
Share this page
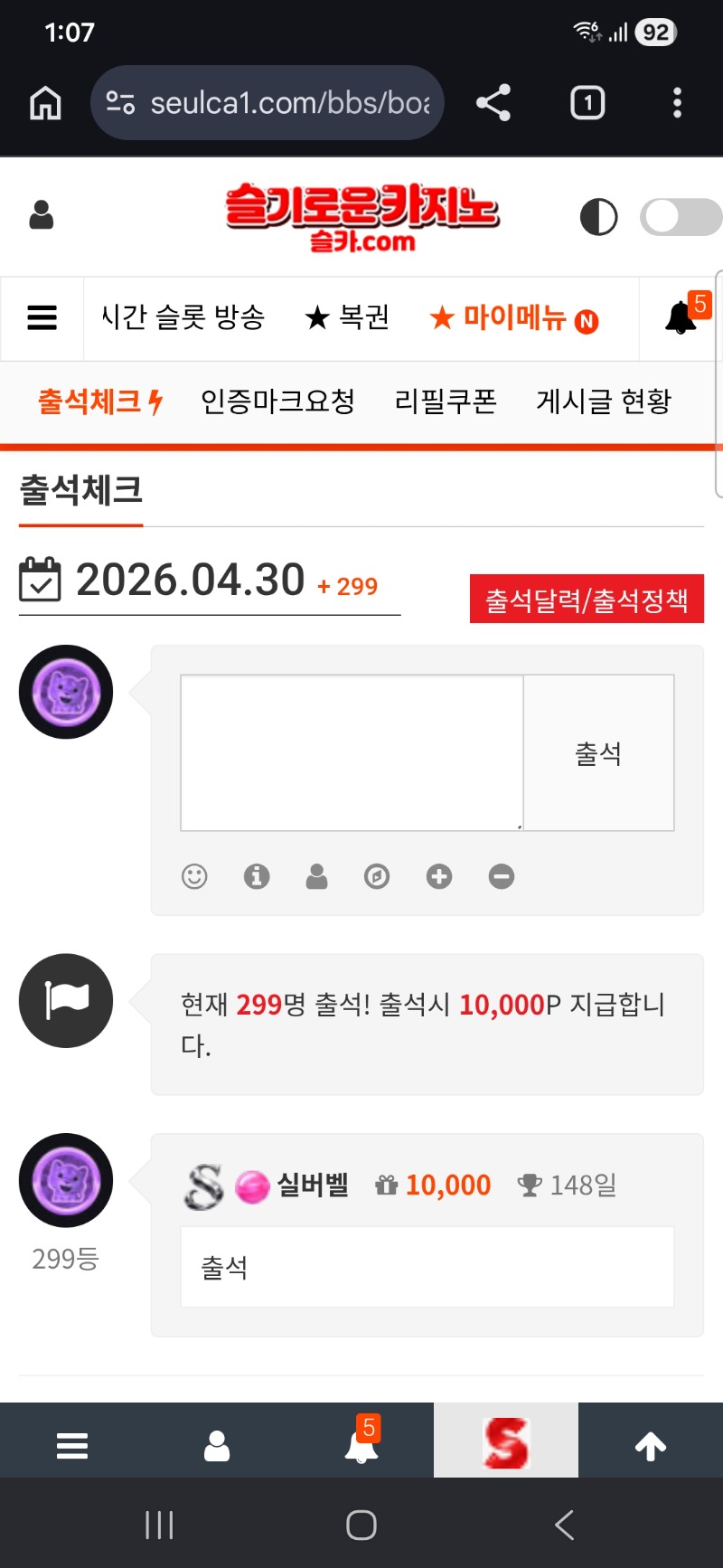[493, 103]
